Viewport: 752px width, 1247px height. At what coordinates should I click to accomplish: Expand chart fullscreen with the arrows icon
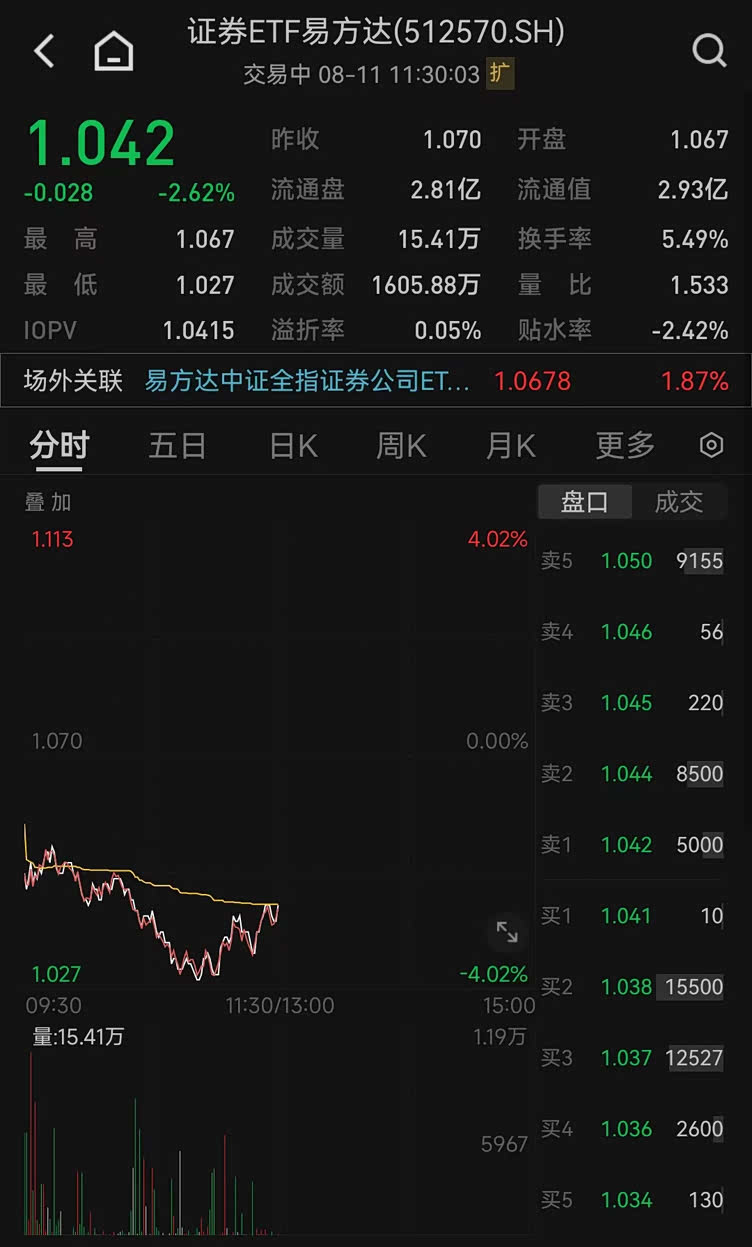pos(506,933)
